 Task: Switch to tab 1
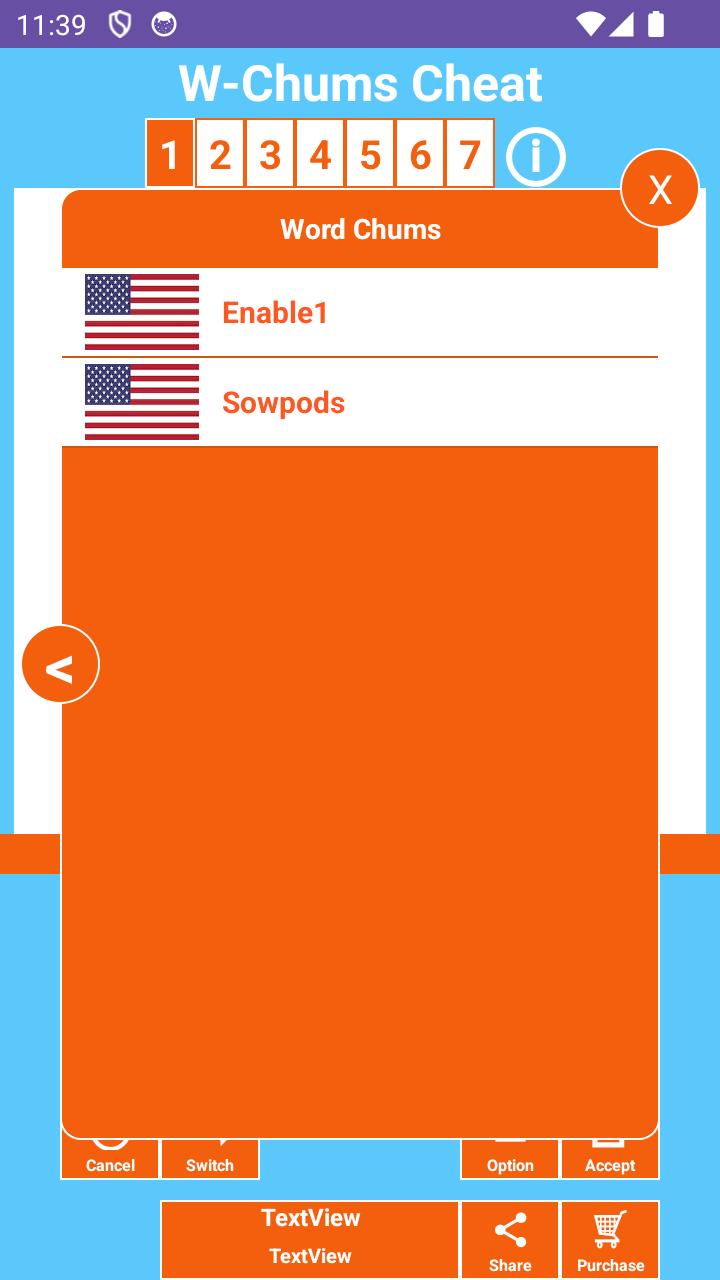pos(170,153)
